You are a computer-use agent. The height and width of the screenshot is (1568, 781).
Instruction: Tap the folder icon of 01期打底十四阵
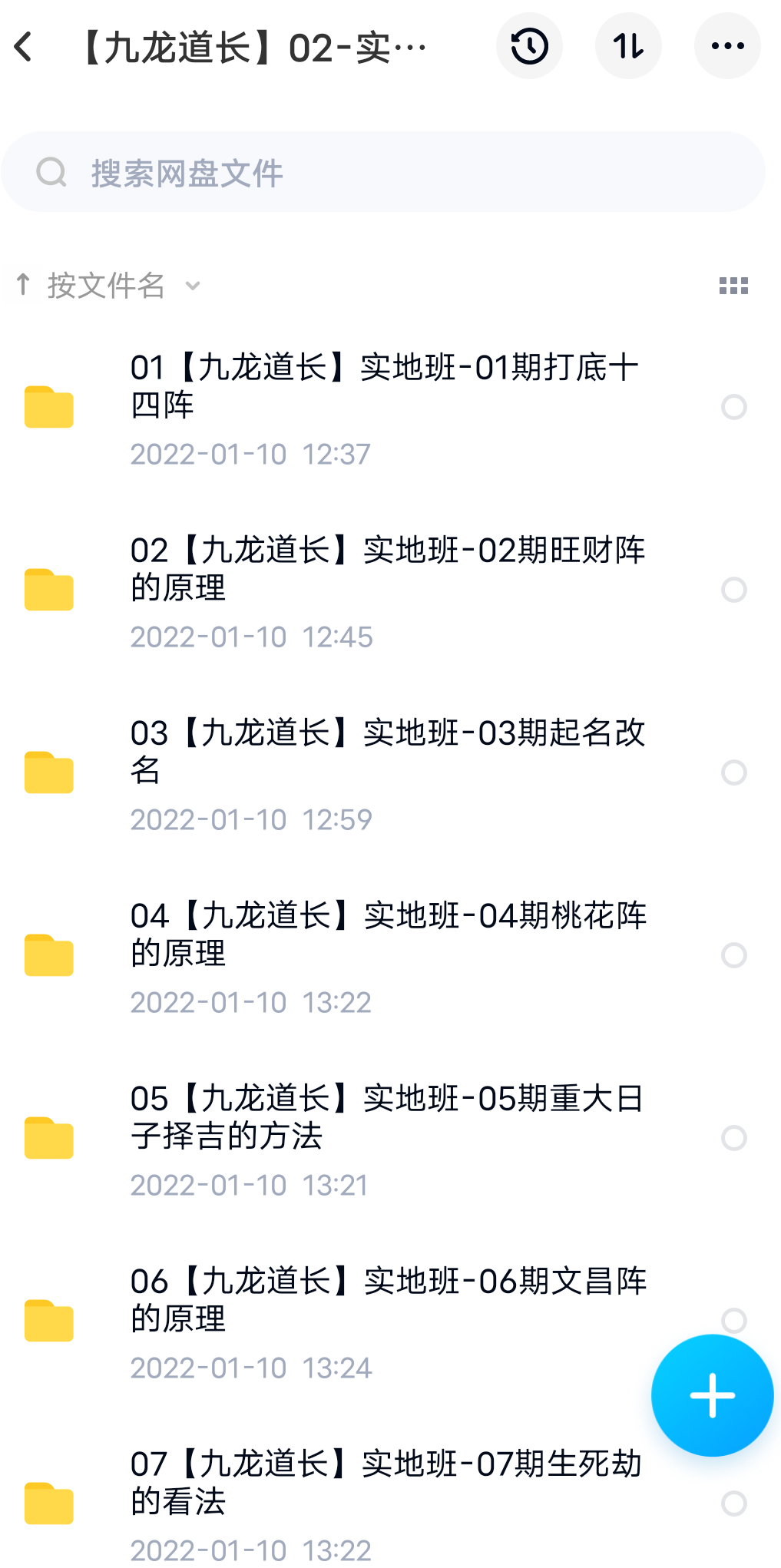[49, 407]
